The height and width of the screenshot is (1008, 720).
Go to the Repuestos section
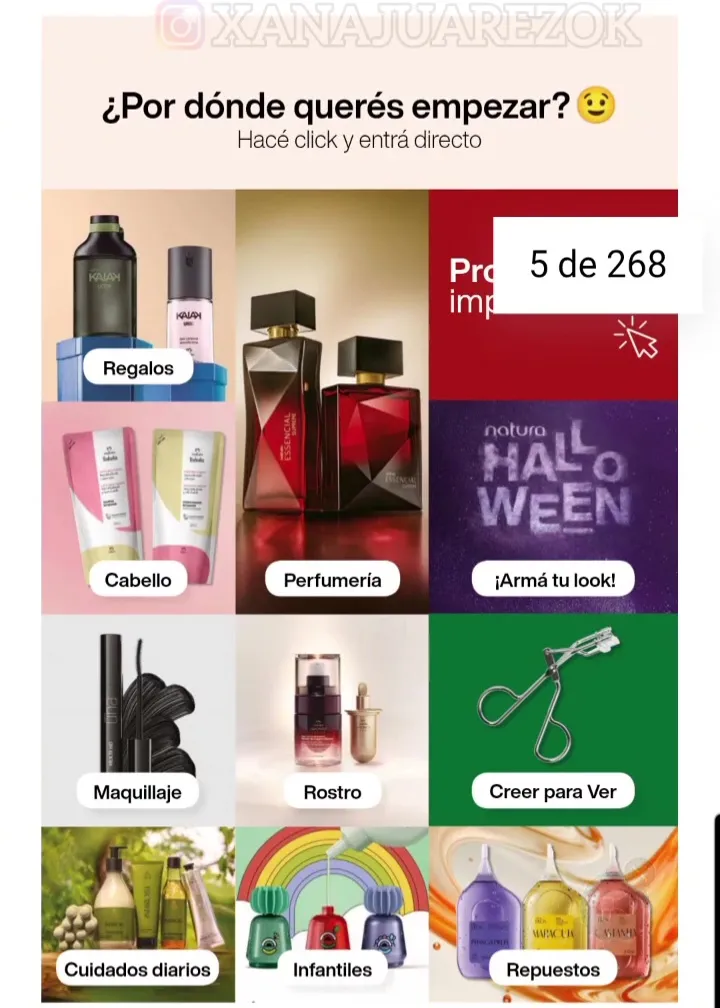pyautogui.click(x=553, y=969)
